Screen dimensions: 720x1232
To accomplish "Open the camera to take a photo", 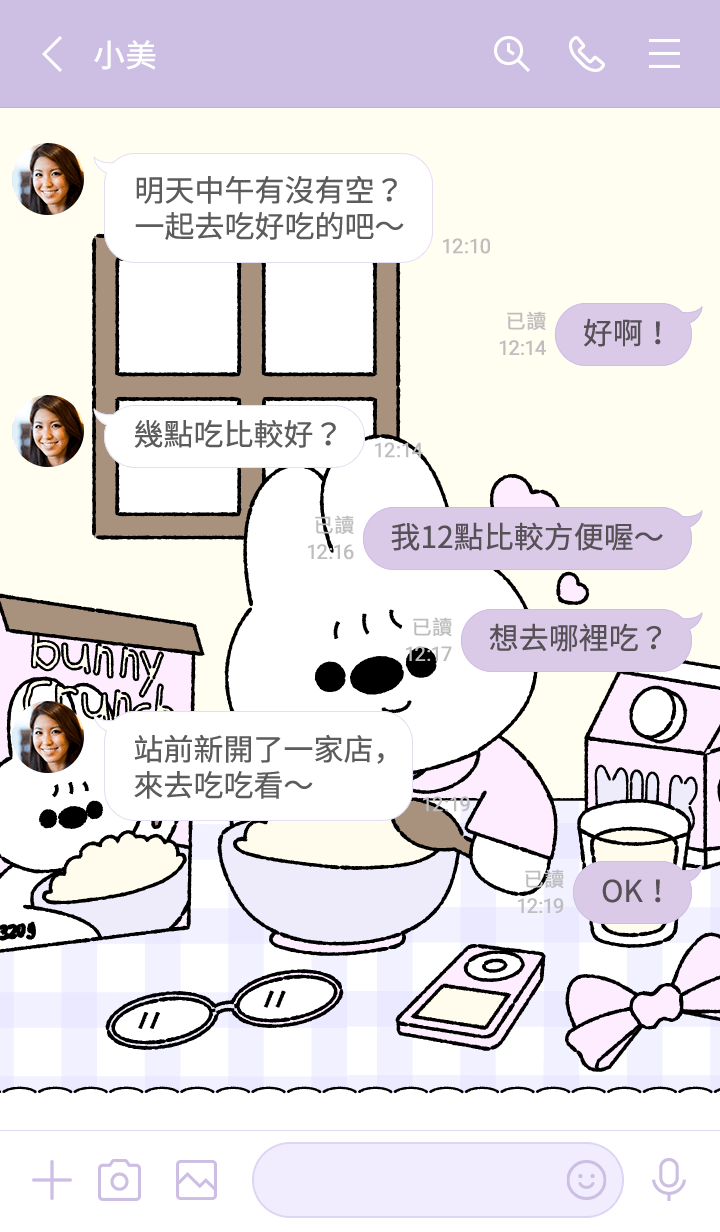I will [119, 1181].
